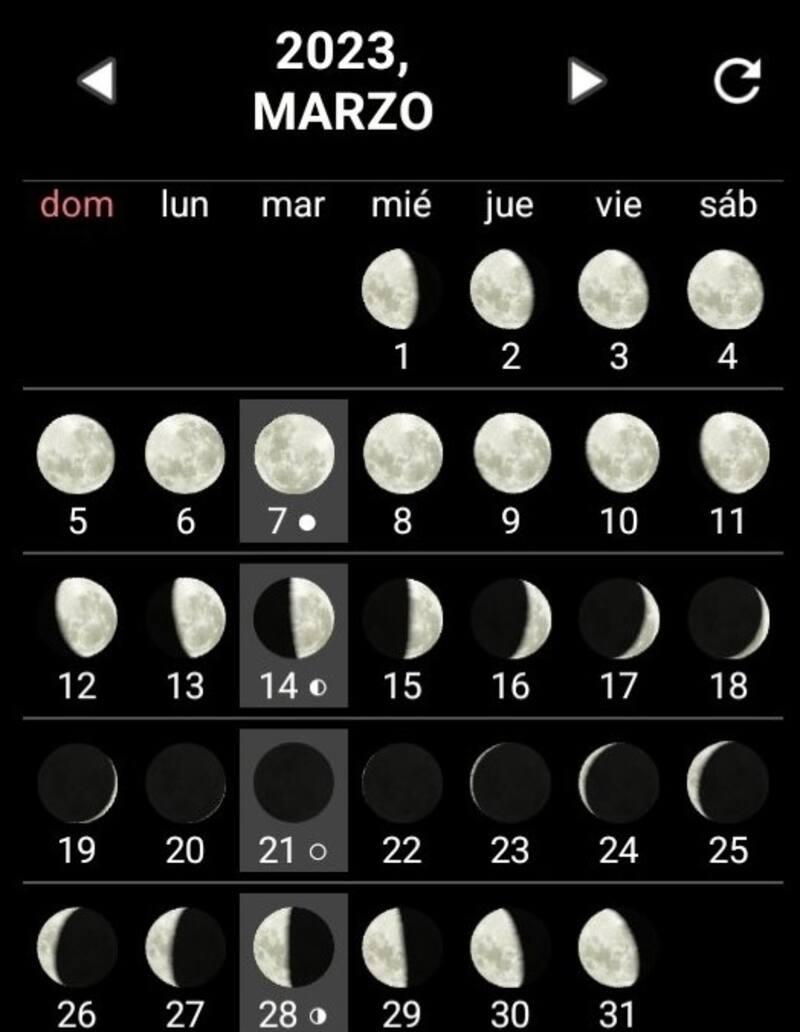The height and width of the screenshot is (1032, 800).
Task: View moon phase for day 12
Action: click(76, 635)
